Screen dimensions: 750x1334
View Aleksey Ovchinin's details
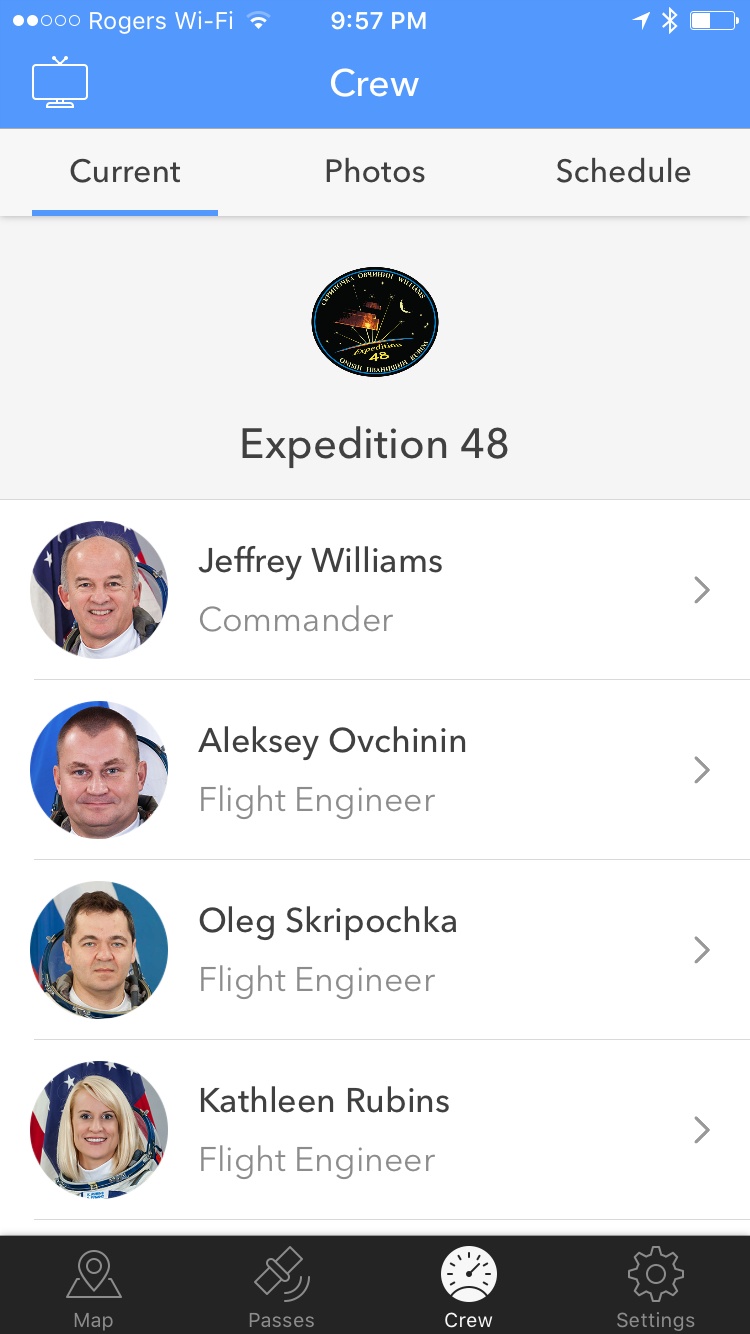tap(375, 770)
